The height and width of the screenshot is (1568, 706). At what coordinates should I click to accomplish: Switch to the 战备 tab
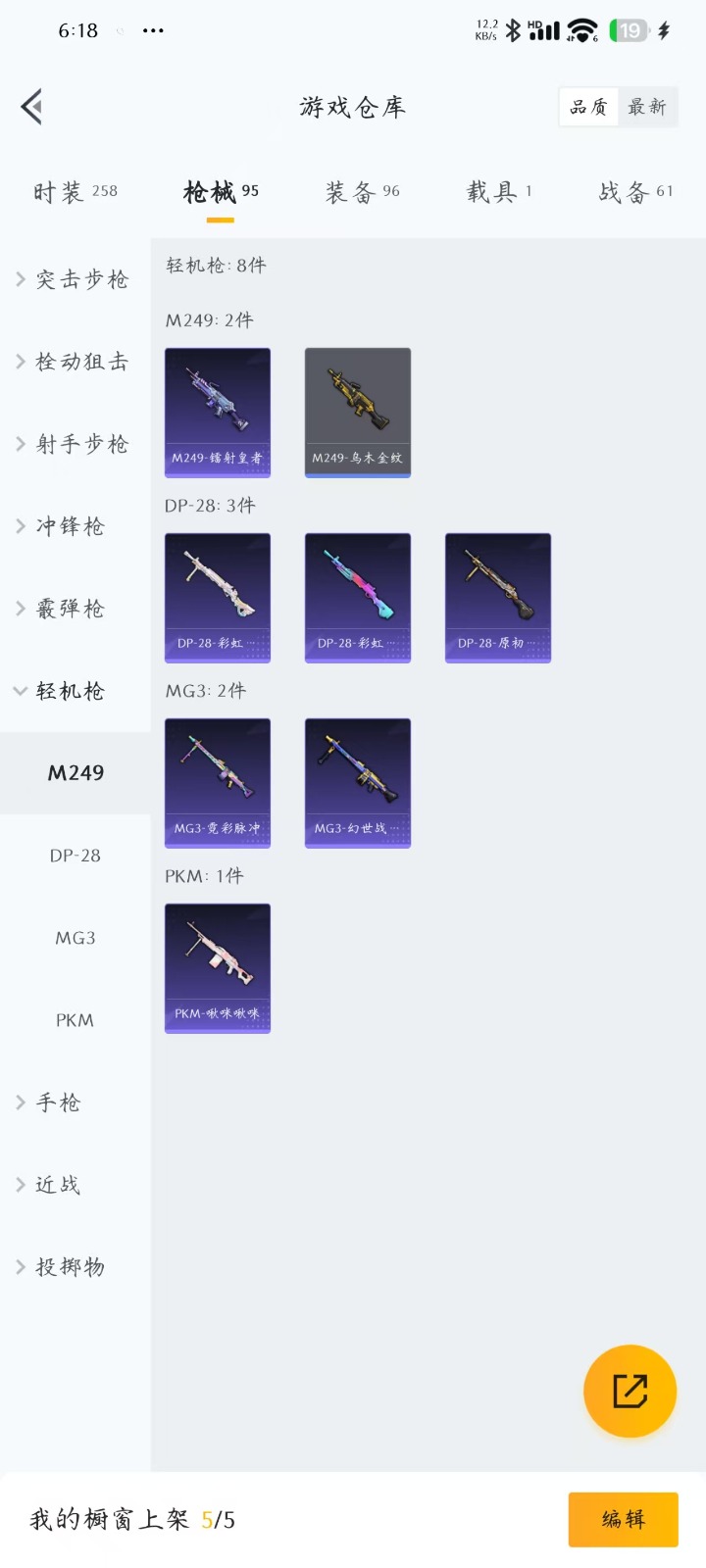(635, 192)
